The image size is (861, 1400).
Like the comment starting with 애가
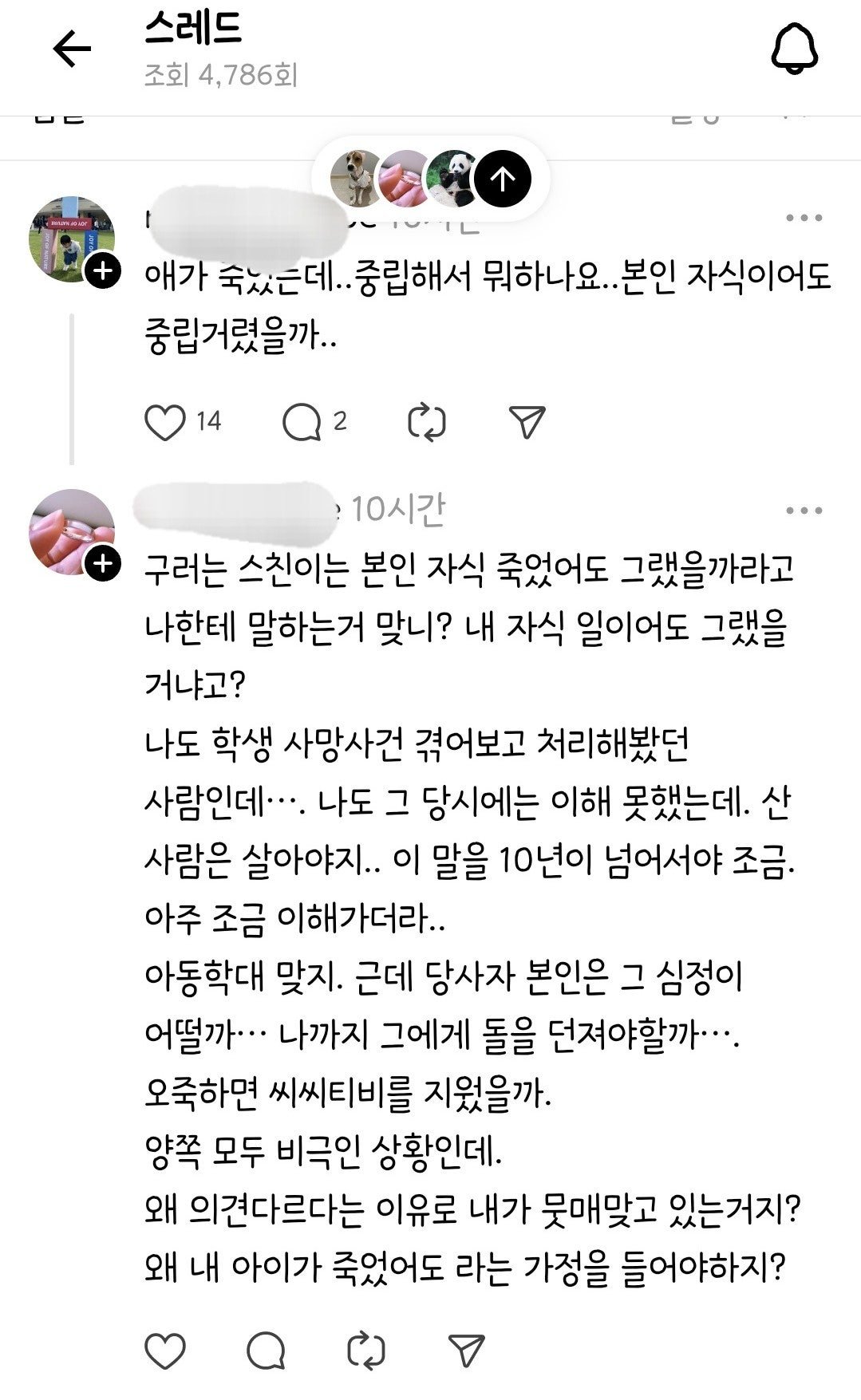point(165,422)
